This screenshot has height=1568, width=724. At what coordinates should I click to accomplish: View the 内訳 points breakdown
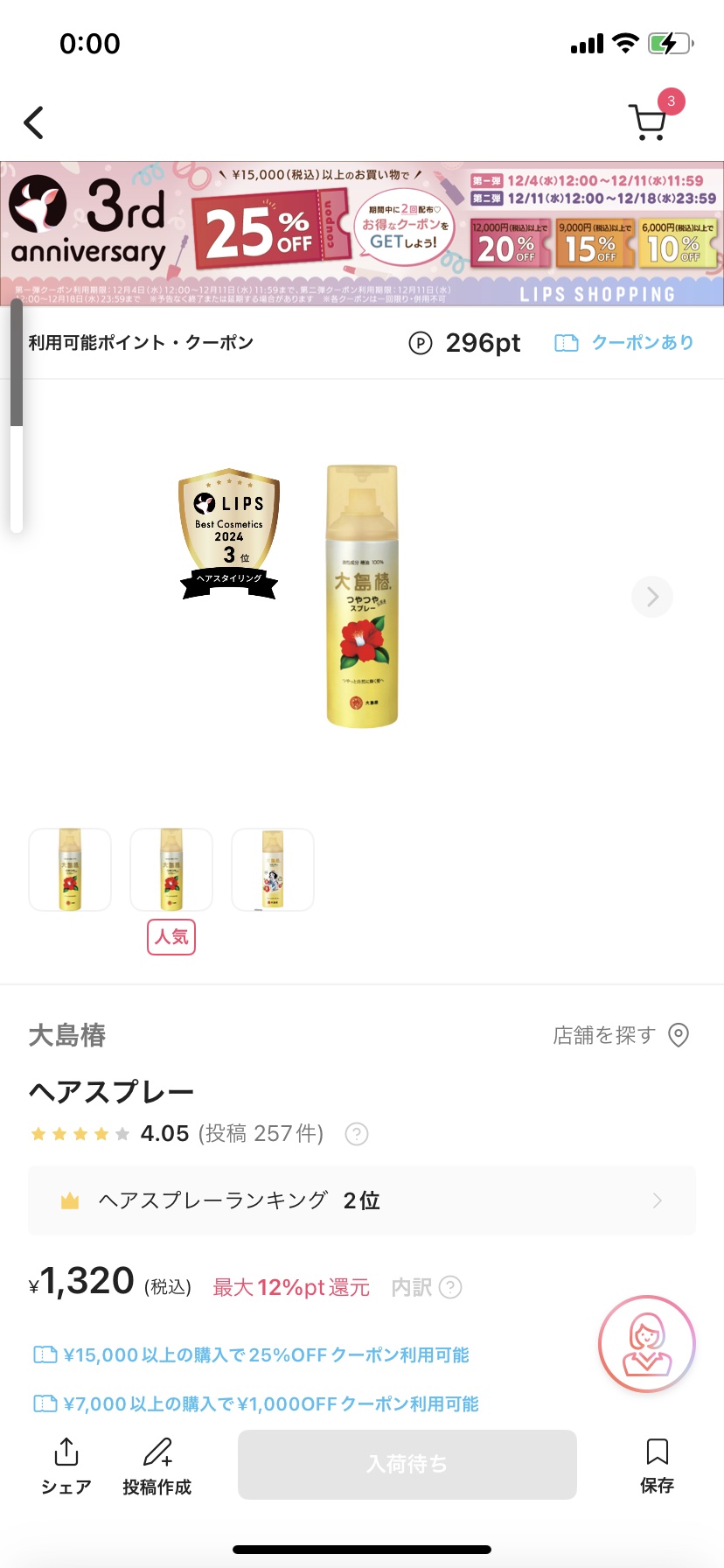[x=426, y=1287]
